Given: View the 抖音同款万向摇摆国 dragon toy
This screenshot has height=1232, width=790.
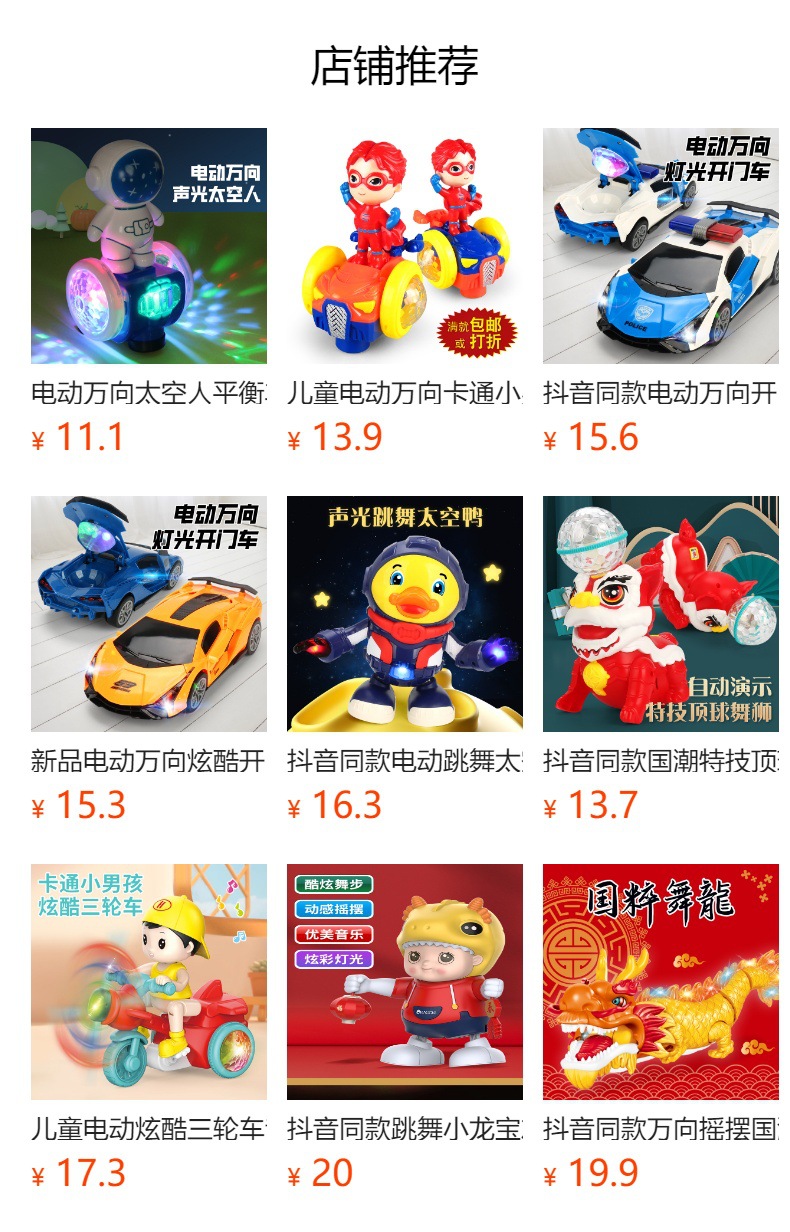Looking at the screenshot, I should pyautogui.click(x=661, y=982).
